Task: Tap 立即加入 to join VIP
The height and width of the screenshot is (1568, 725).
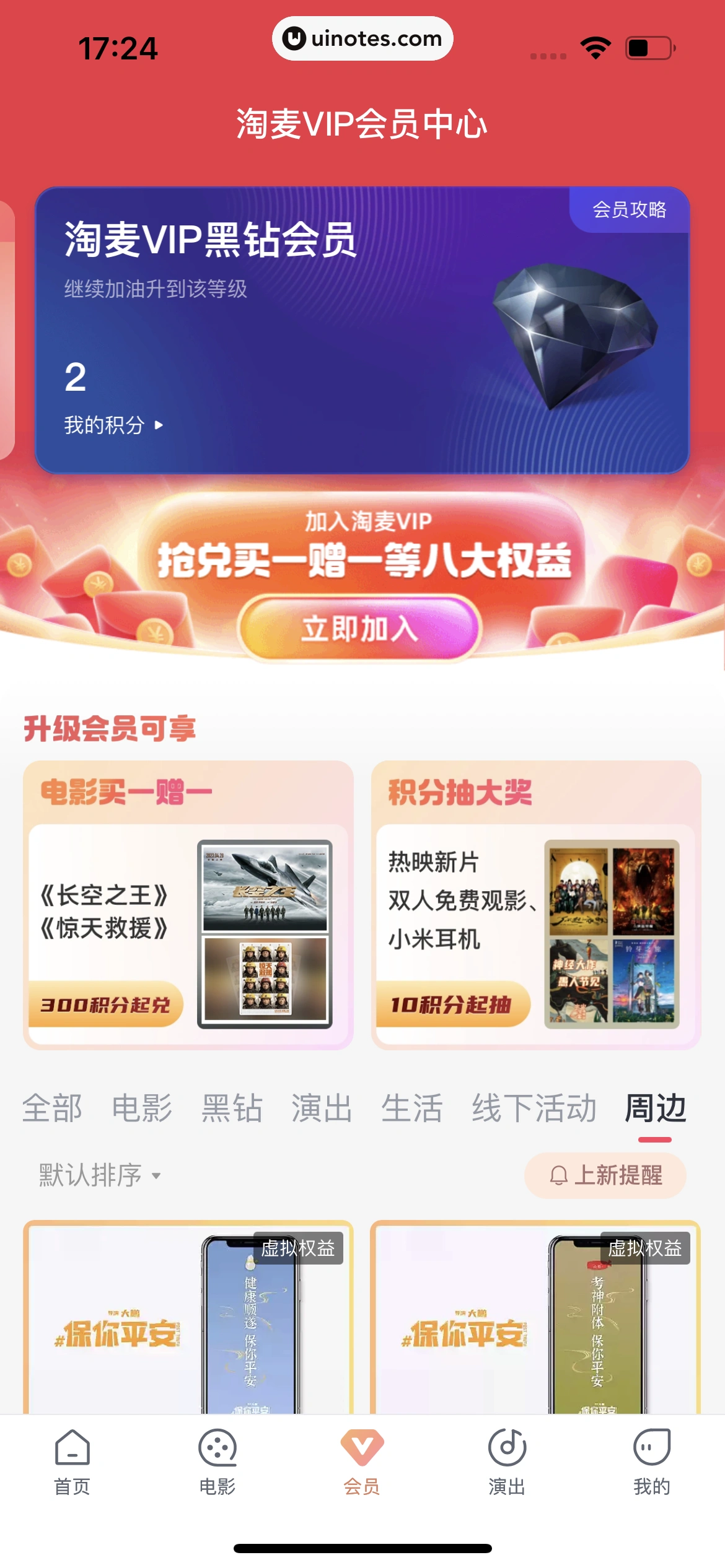Action: click(x=360, y=629)
